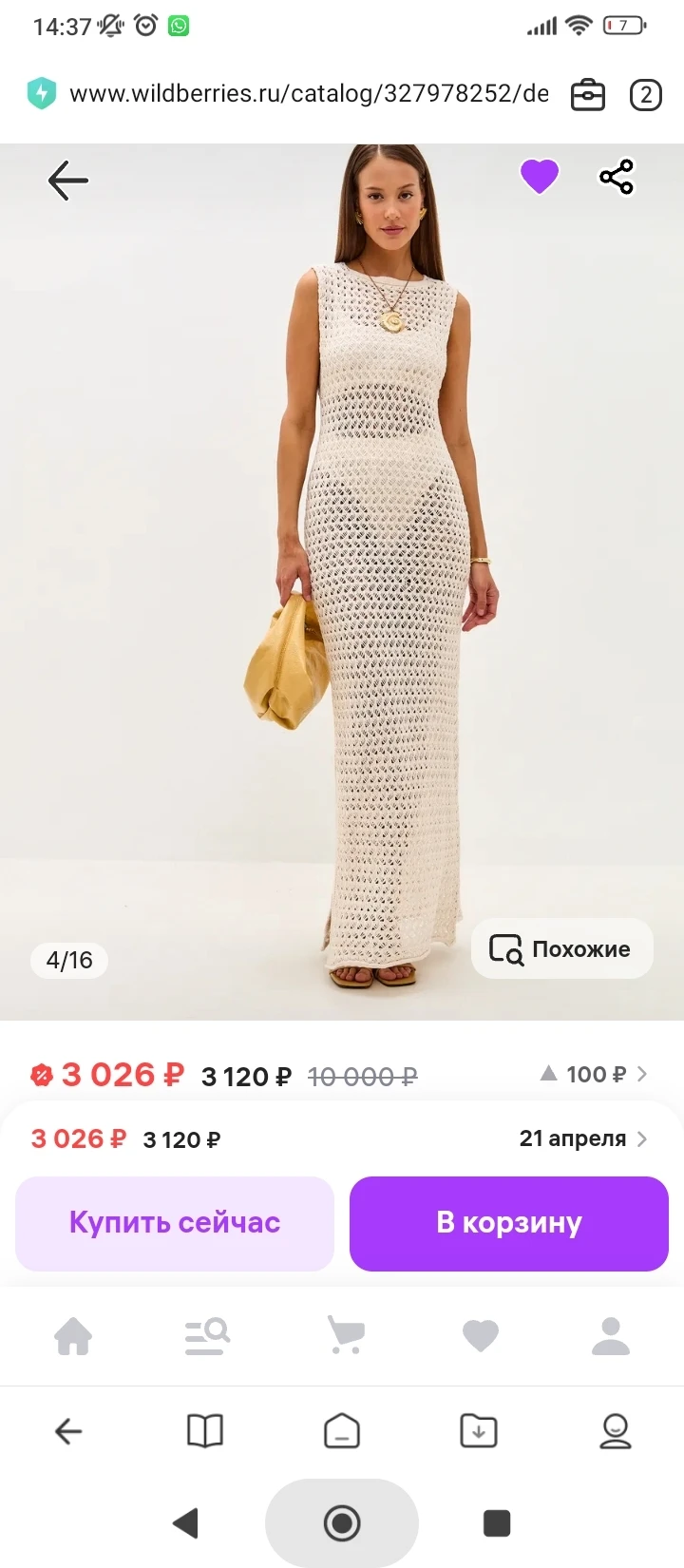Open the profile tab
The image size is (684, 1568).
coord(611,1335)
